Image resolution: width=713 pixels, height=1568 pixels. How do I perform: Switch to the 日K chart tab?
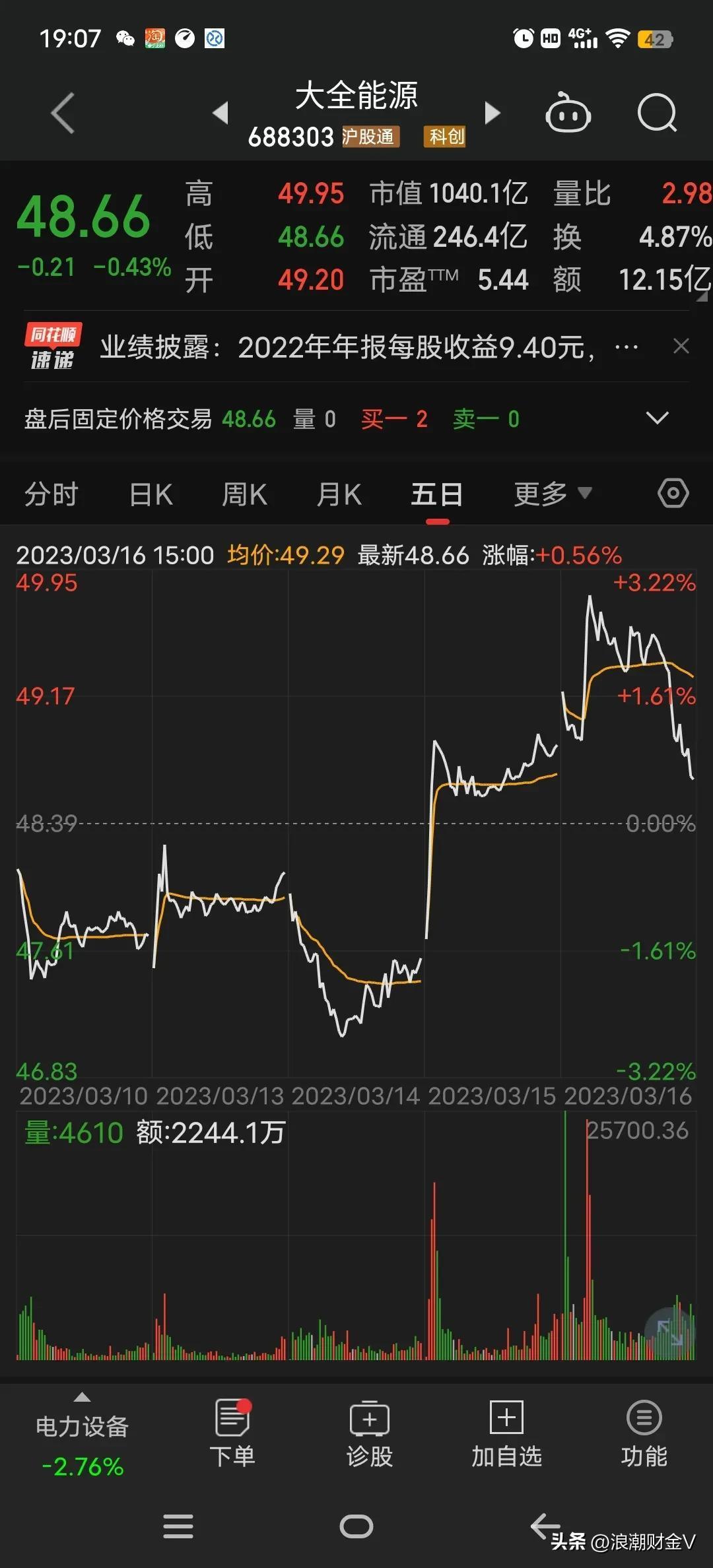click(151, 494)
